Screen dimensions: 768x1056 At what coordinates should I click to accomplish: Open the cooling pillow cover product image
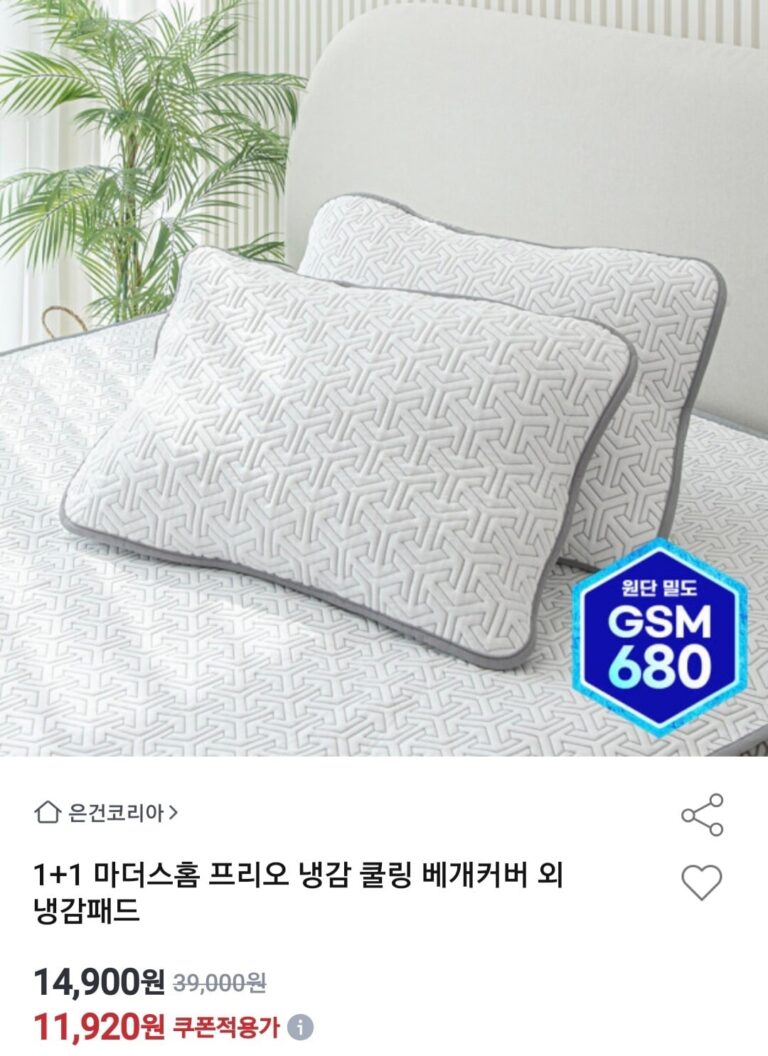tap(384, 378)
